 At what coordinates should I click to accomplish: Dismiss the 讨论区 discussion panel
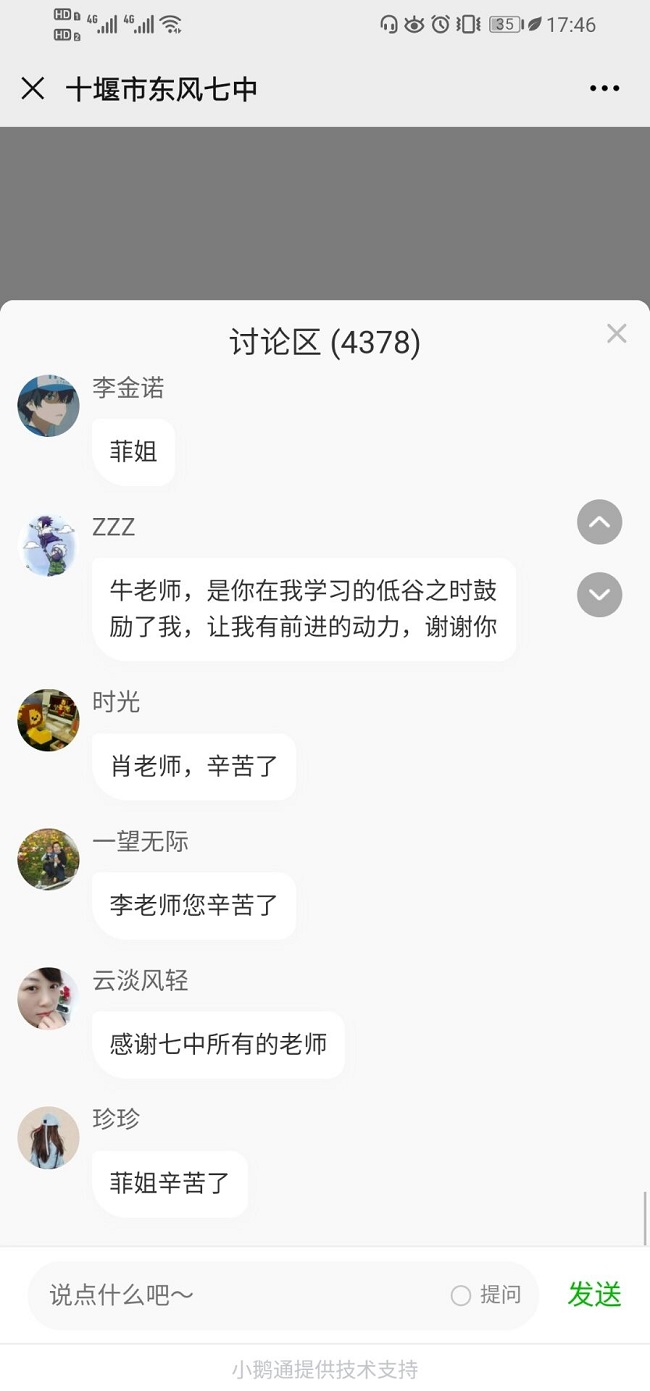[616, 334]
